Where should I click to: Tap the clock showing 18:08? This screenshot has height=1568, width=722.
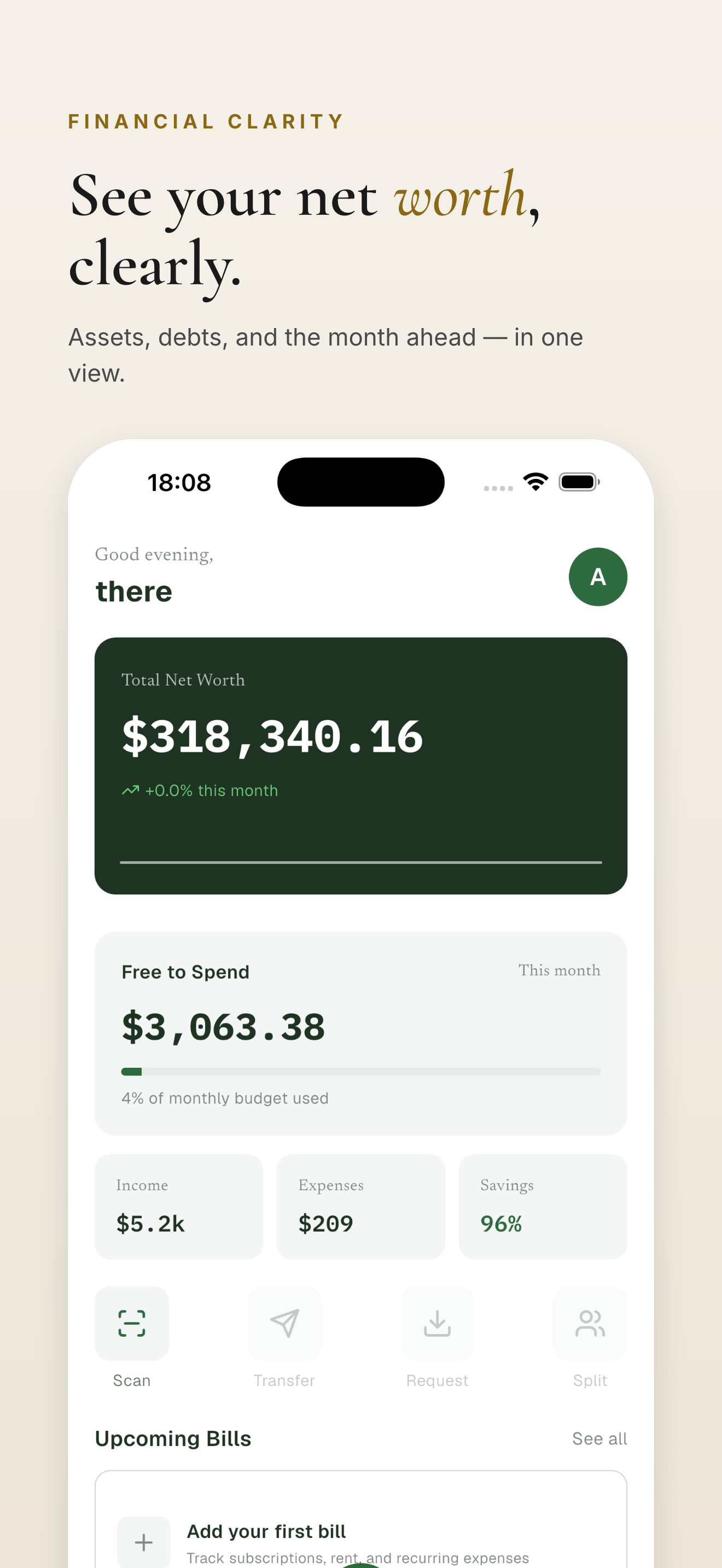(x=179, y=482)
